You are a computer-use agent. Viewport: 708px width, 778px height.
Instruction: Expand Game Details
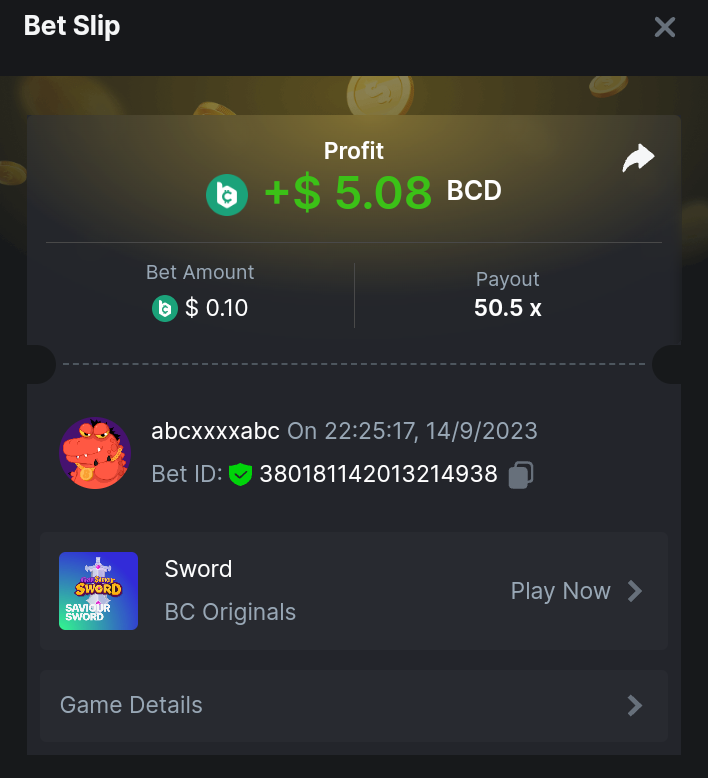coord(353,705)
